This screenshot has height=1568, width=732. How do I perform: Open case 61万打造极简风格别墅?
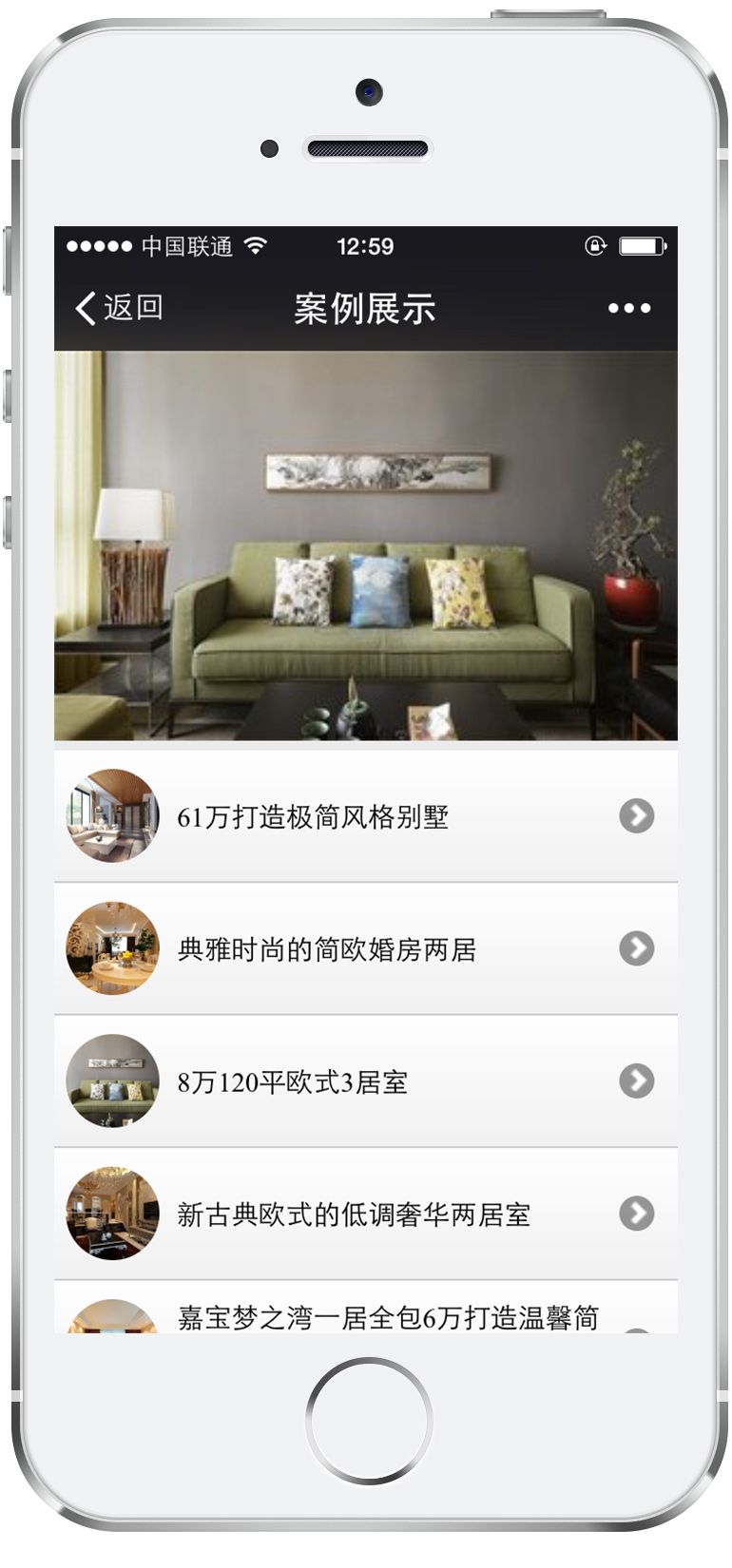tap(365, 816)
